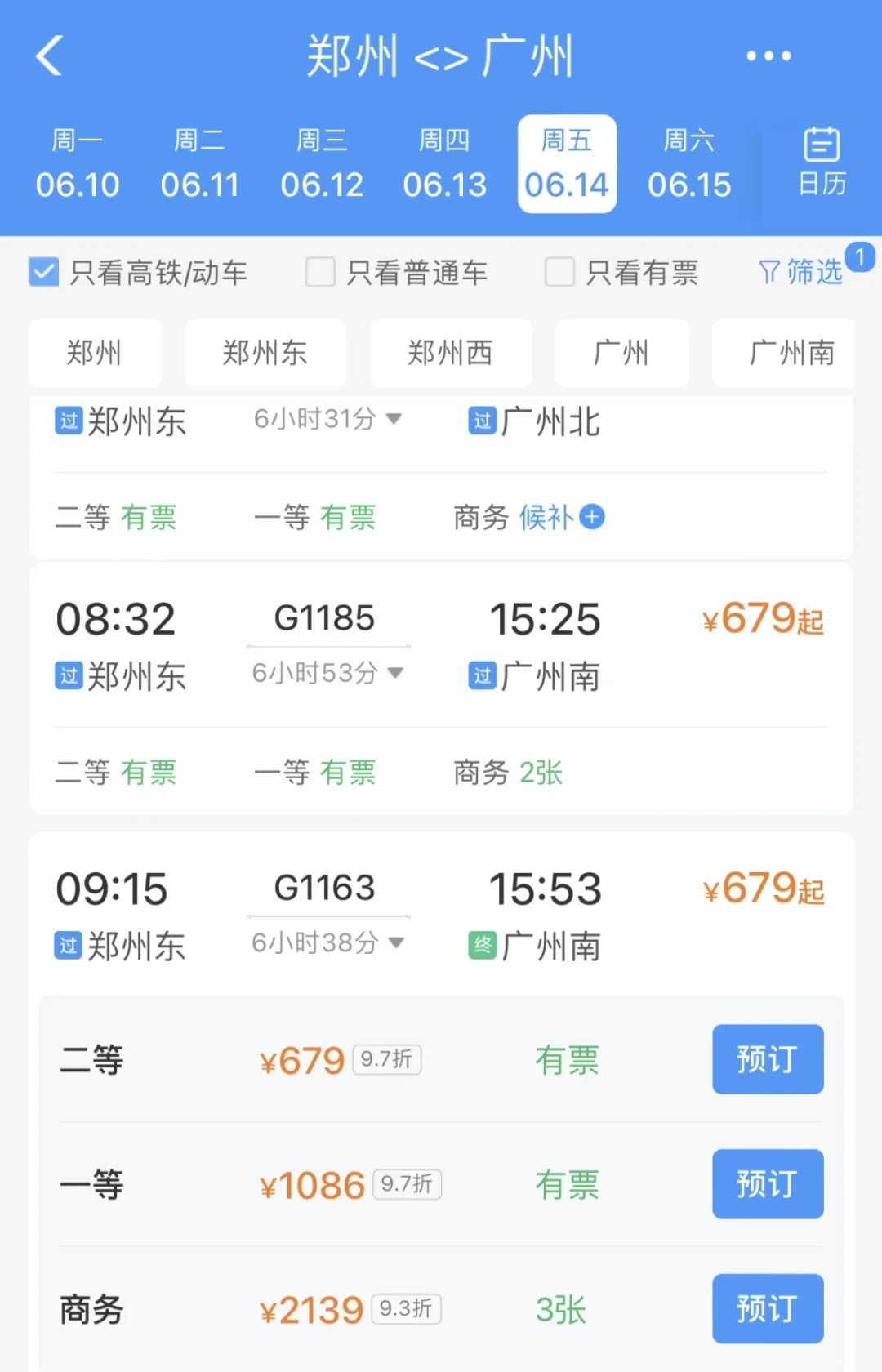This screenshot has width=882, height=1372.
Task: Filter by 郑州东 station chip
Action: (x=265, y=353)
